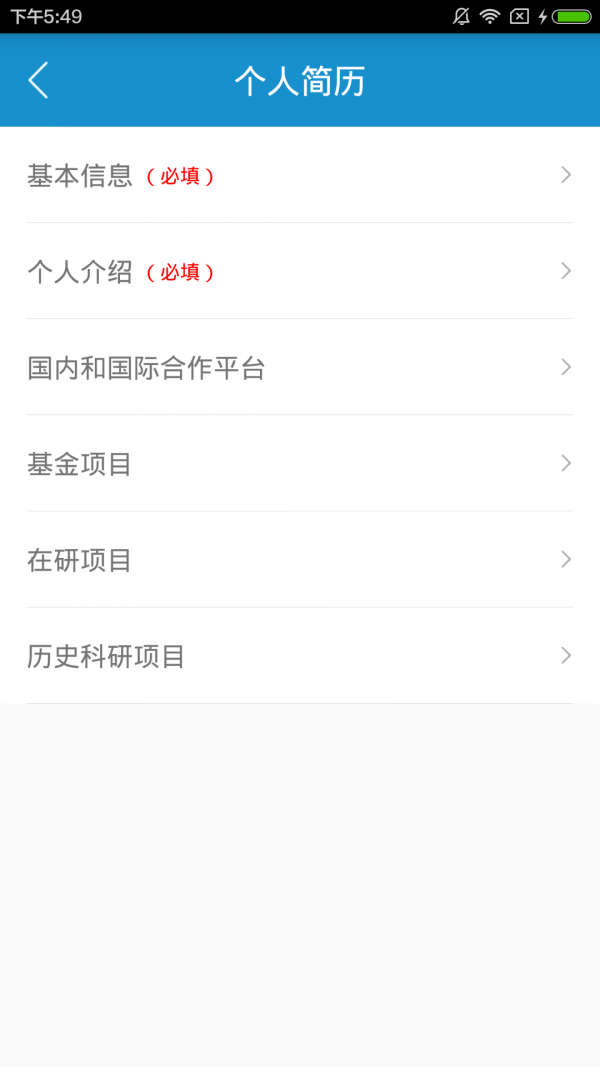Open 历史科研项目 row
This screenshot has width=600, height=1067.
(300, 656)
